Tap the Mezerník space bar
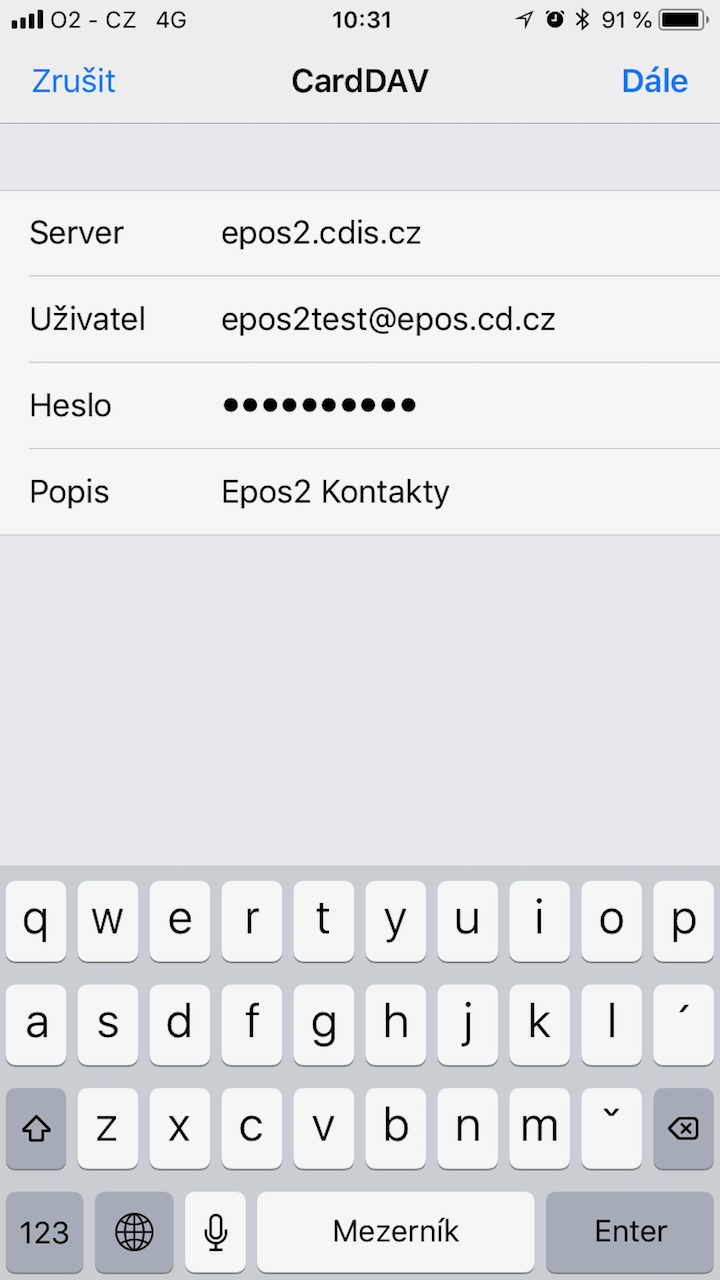This screenshot has width=720, height=1280. point(396,1231)
